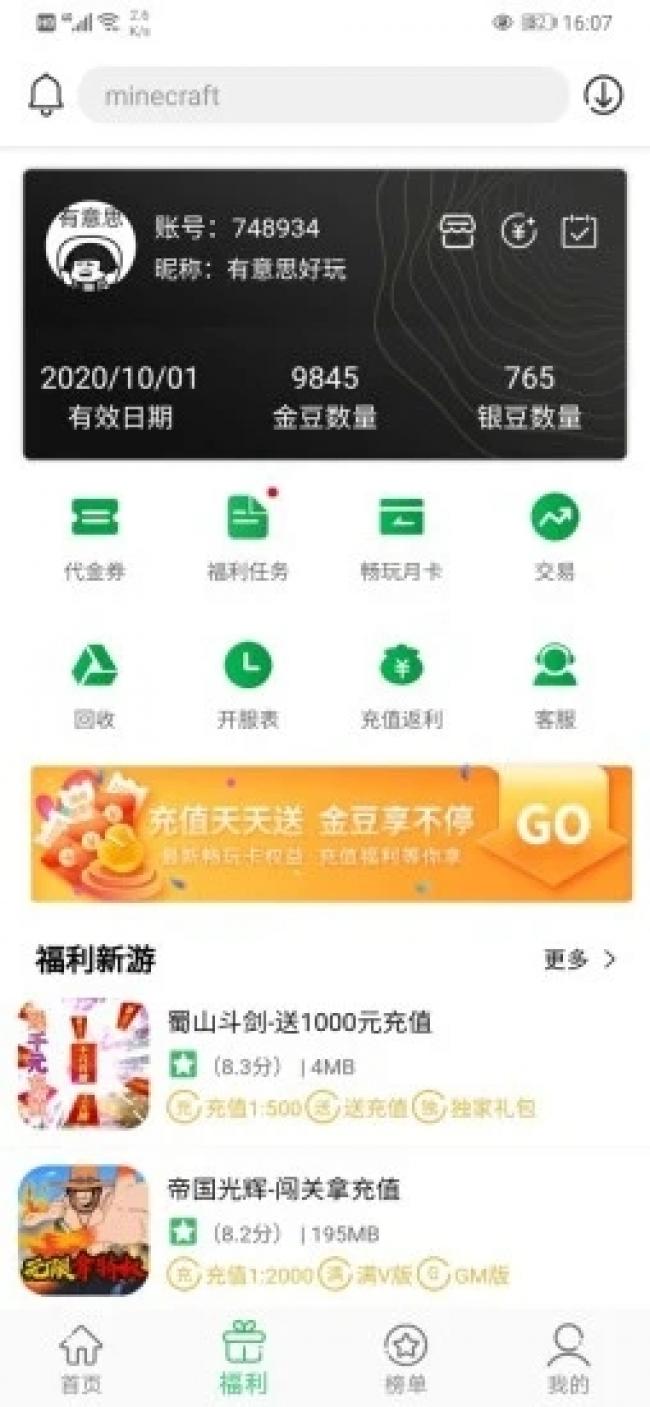Open the downloads icon
The height and width of the screenshot is (1407, 650).
603,96
